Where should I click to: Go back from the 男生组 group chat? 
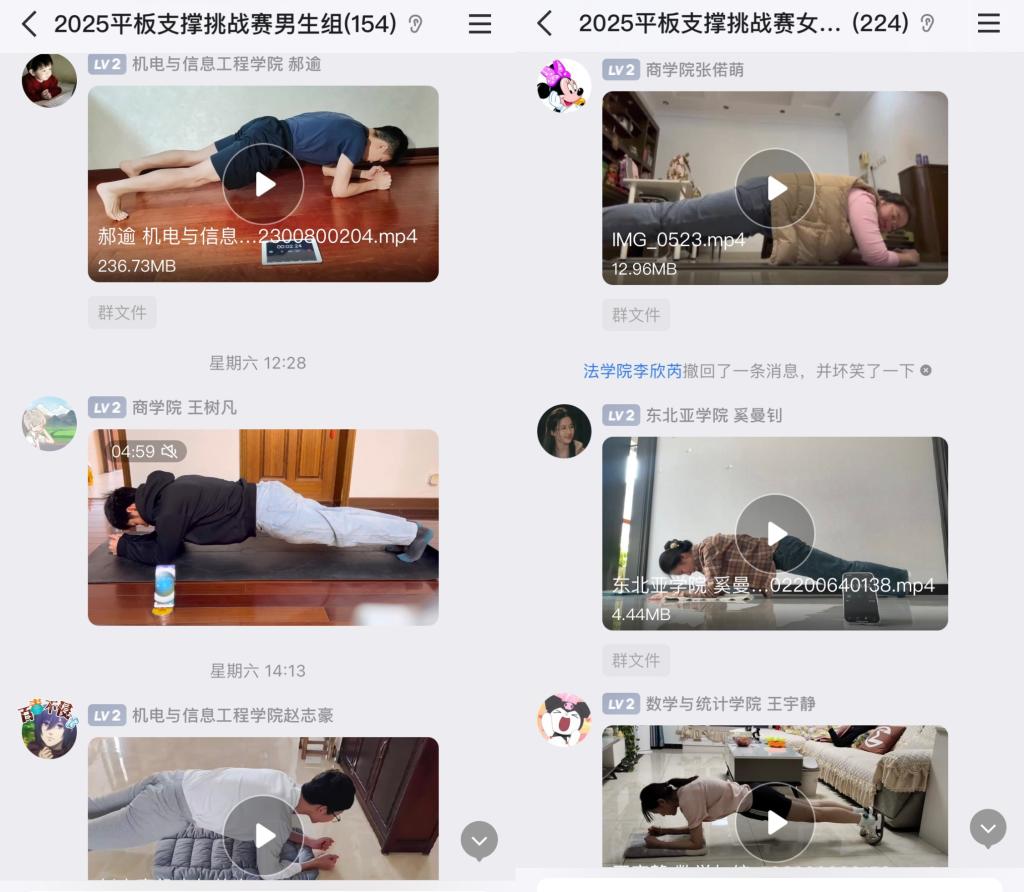29,24
